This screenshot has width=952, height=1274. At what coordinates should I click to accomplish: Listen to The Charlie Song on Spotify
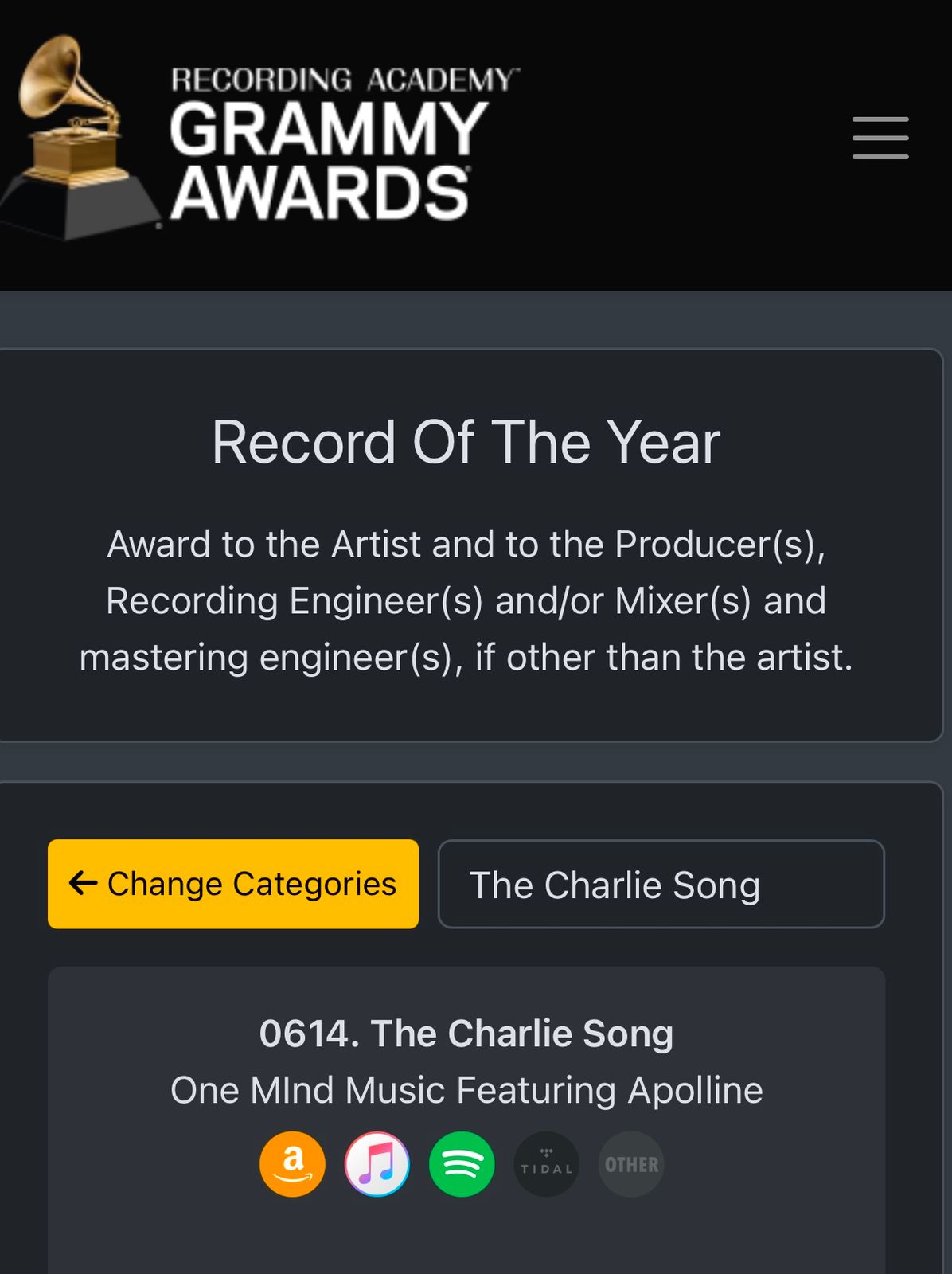[462, 1163]
